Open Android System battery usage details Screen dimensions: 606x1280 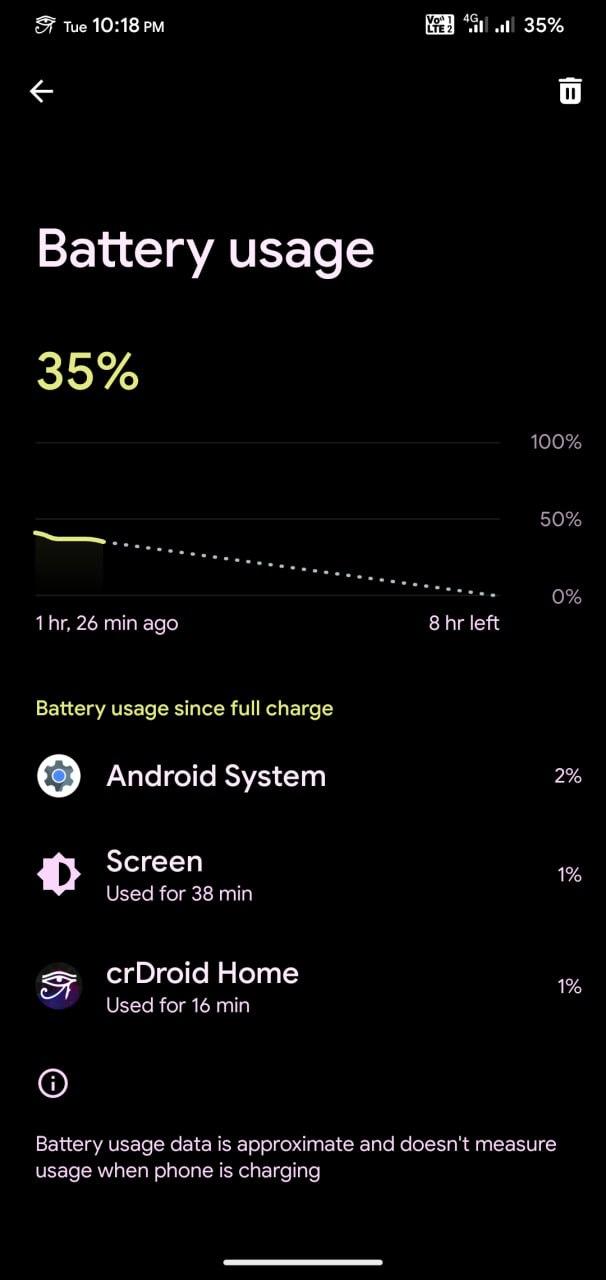(x=303, y=776)
